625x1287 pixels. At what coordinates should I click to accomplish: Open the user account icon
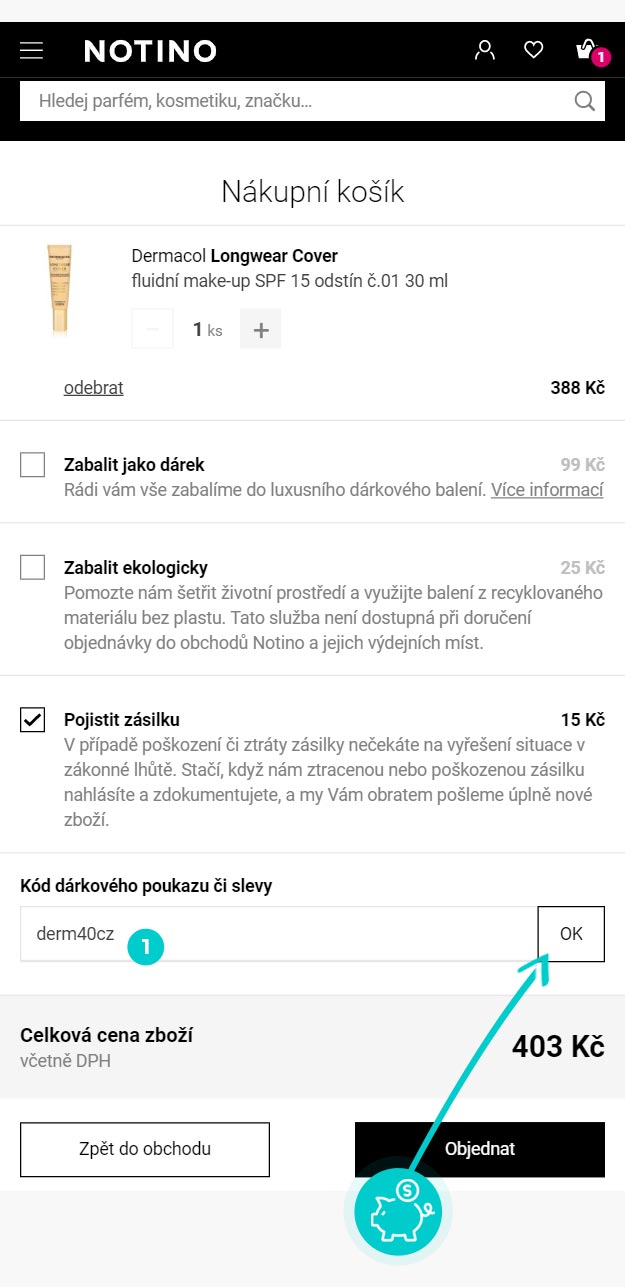tap(485, 50)
